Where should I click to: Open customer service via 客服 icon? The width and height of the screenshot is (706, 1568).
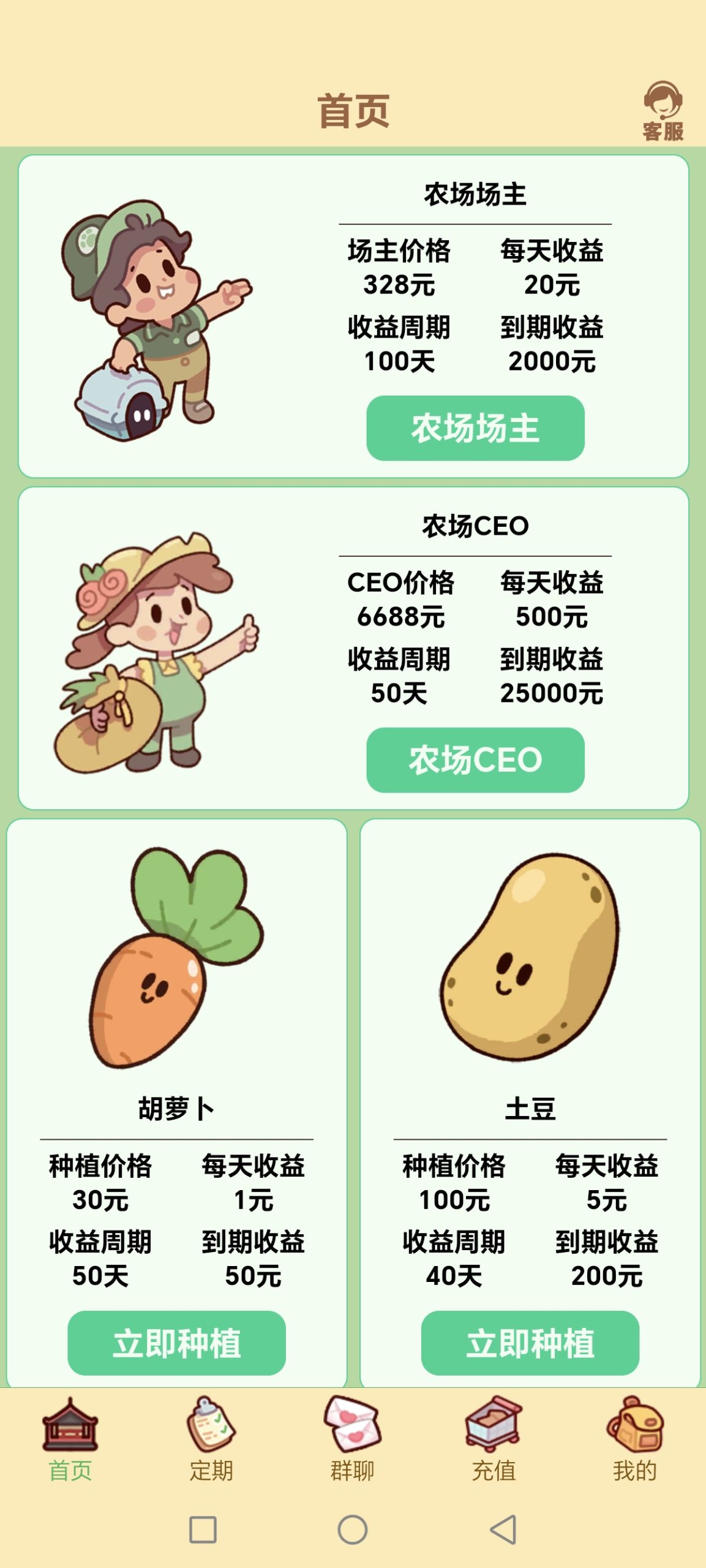(x=663, y=109)
